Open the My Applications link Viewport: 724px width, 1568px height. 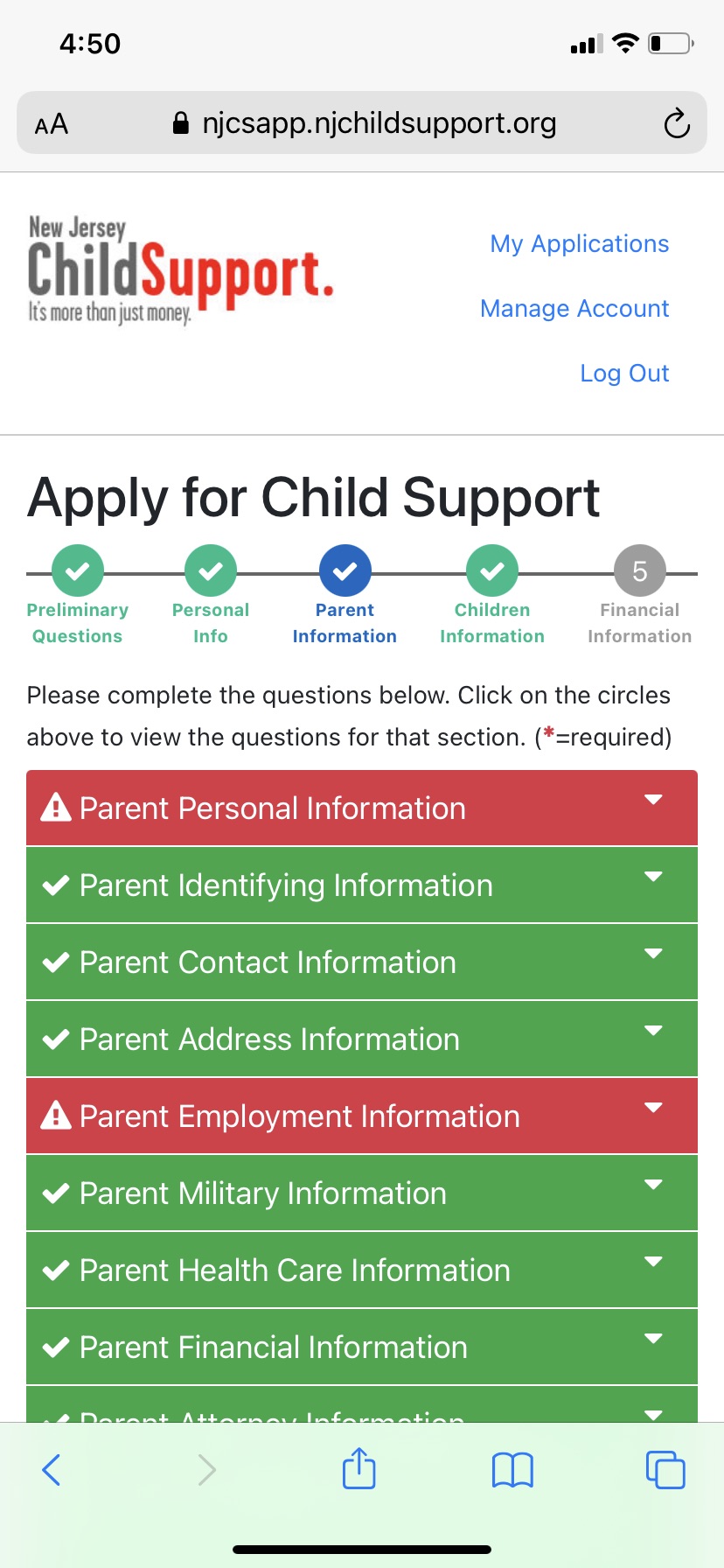[x=579, y=244]
